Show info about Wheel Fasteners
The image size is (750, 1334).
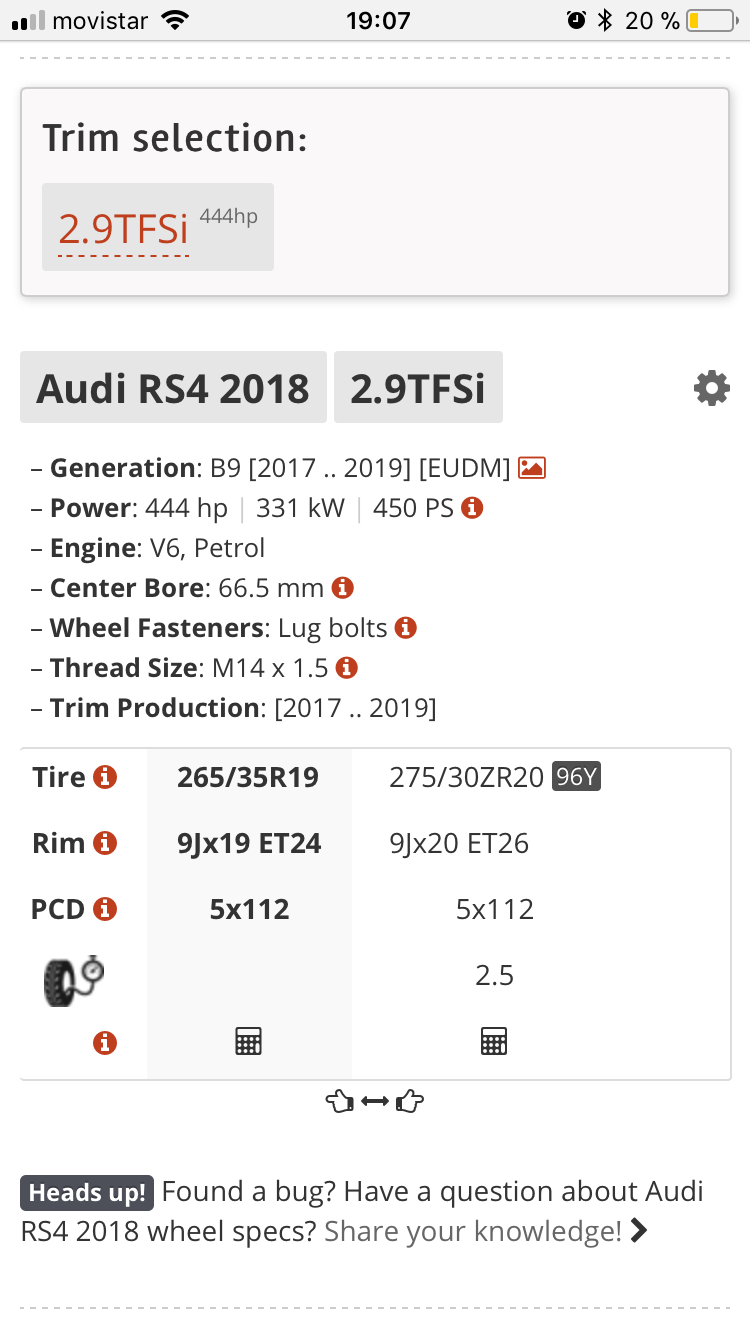click(405, 628)
